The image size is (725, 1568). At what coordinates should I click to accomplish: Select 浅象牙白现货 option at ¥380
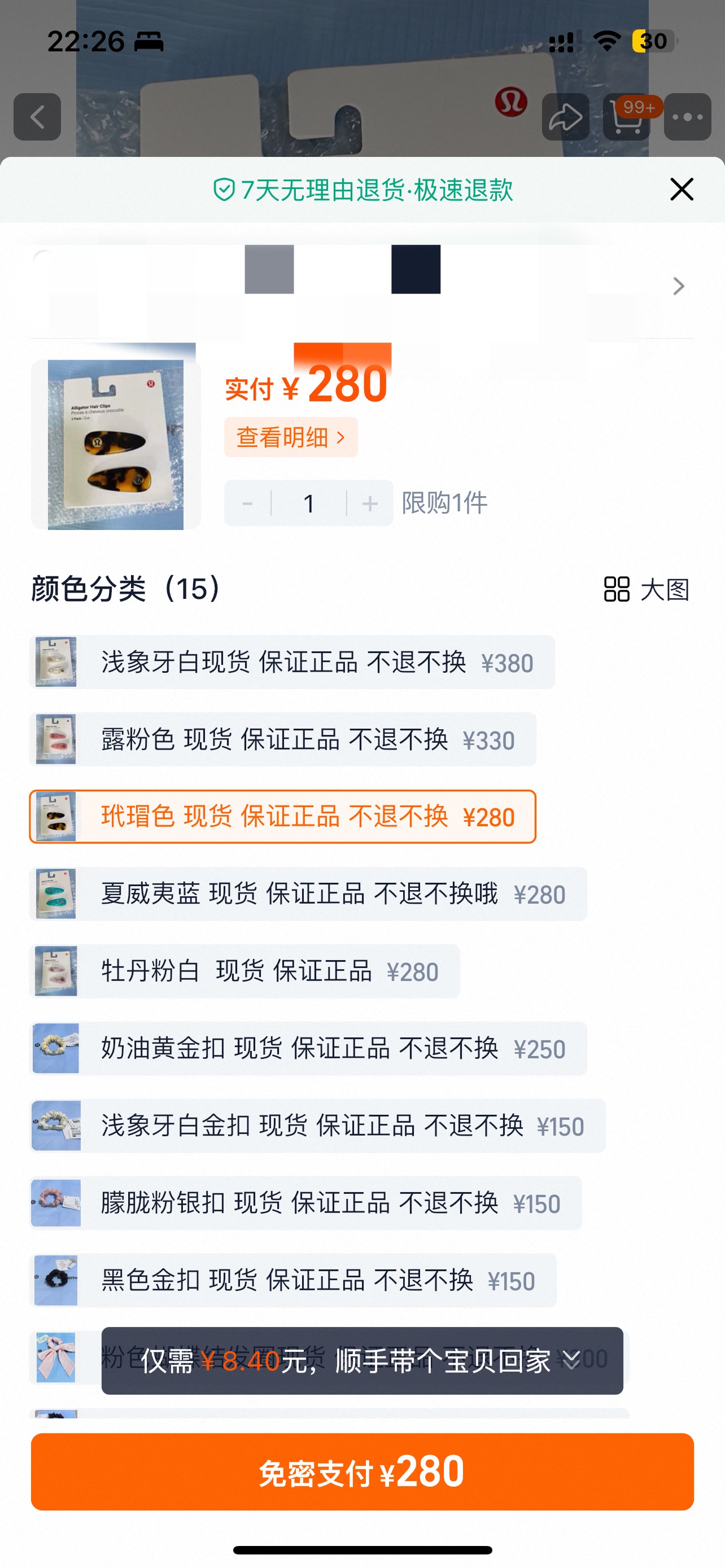tap(292, 662)
